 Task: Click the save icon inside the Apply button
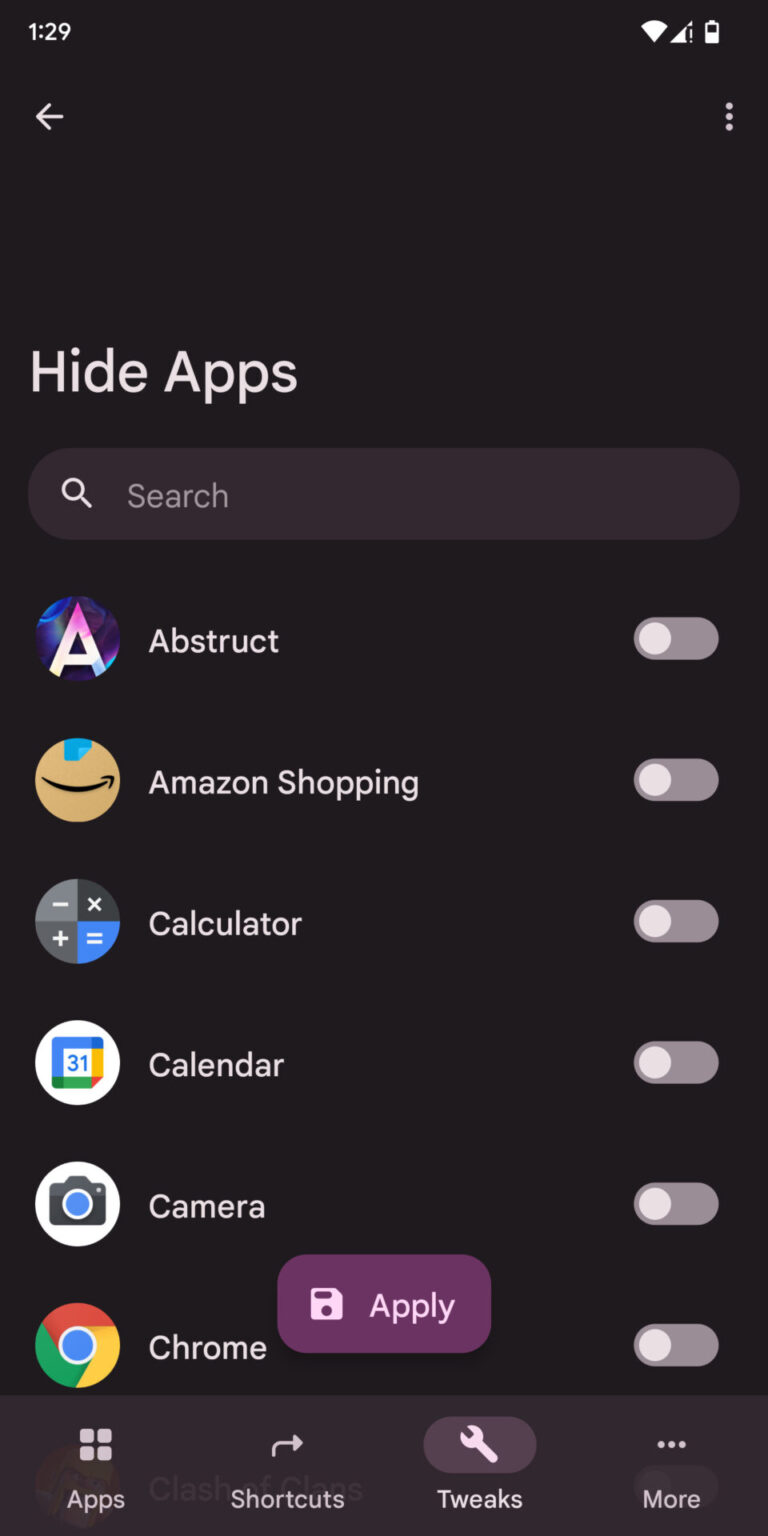(x=325, y=1303)
